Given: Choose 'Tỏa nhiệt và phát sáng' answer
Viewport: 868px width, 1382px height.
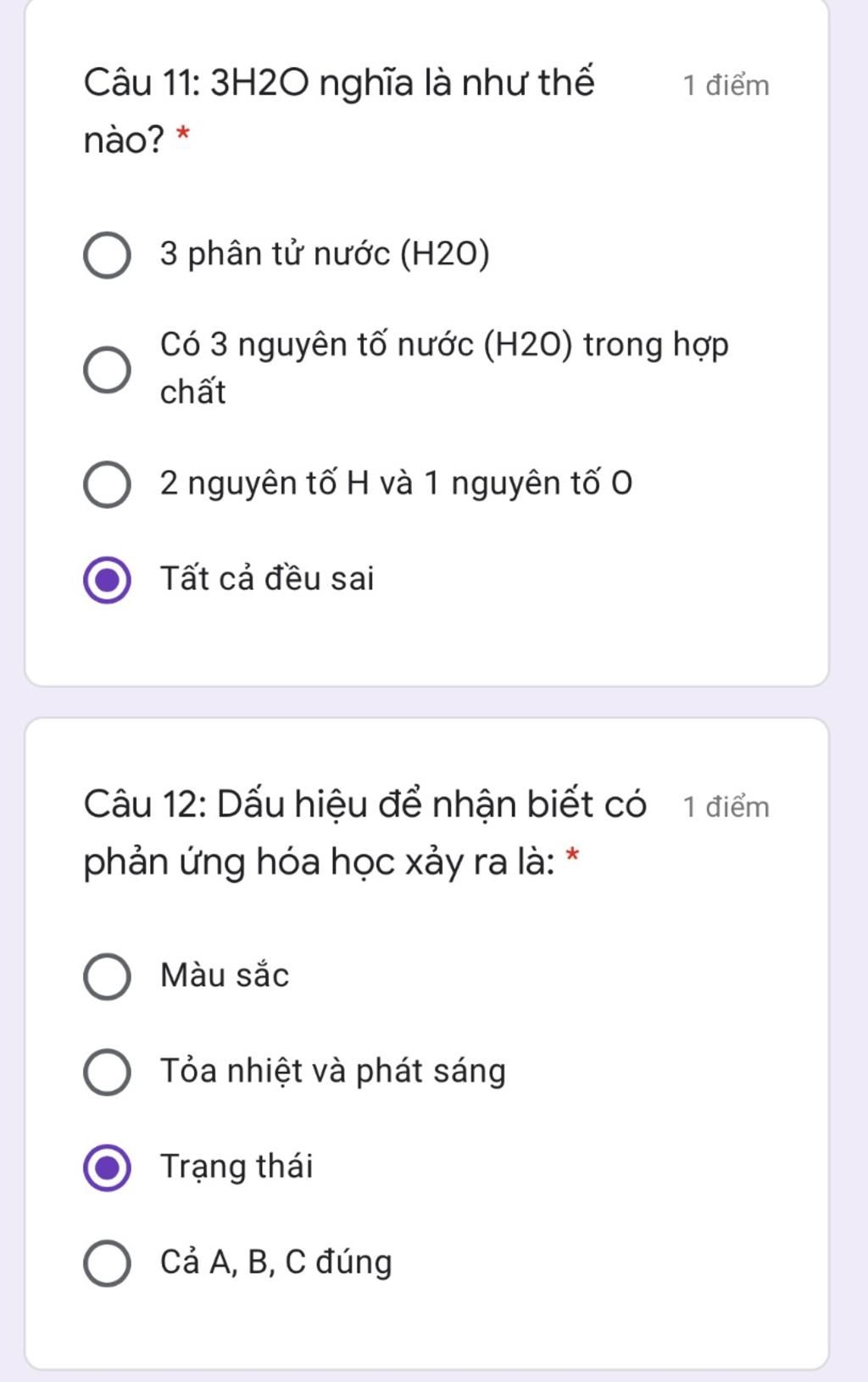Looking at the screenshot, I should tap(108, 1072).
